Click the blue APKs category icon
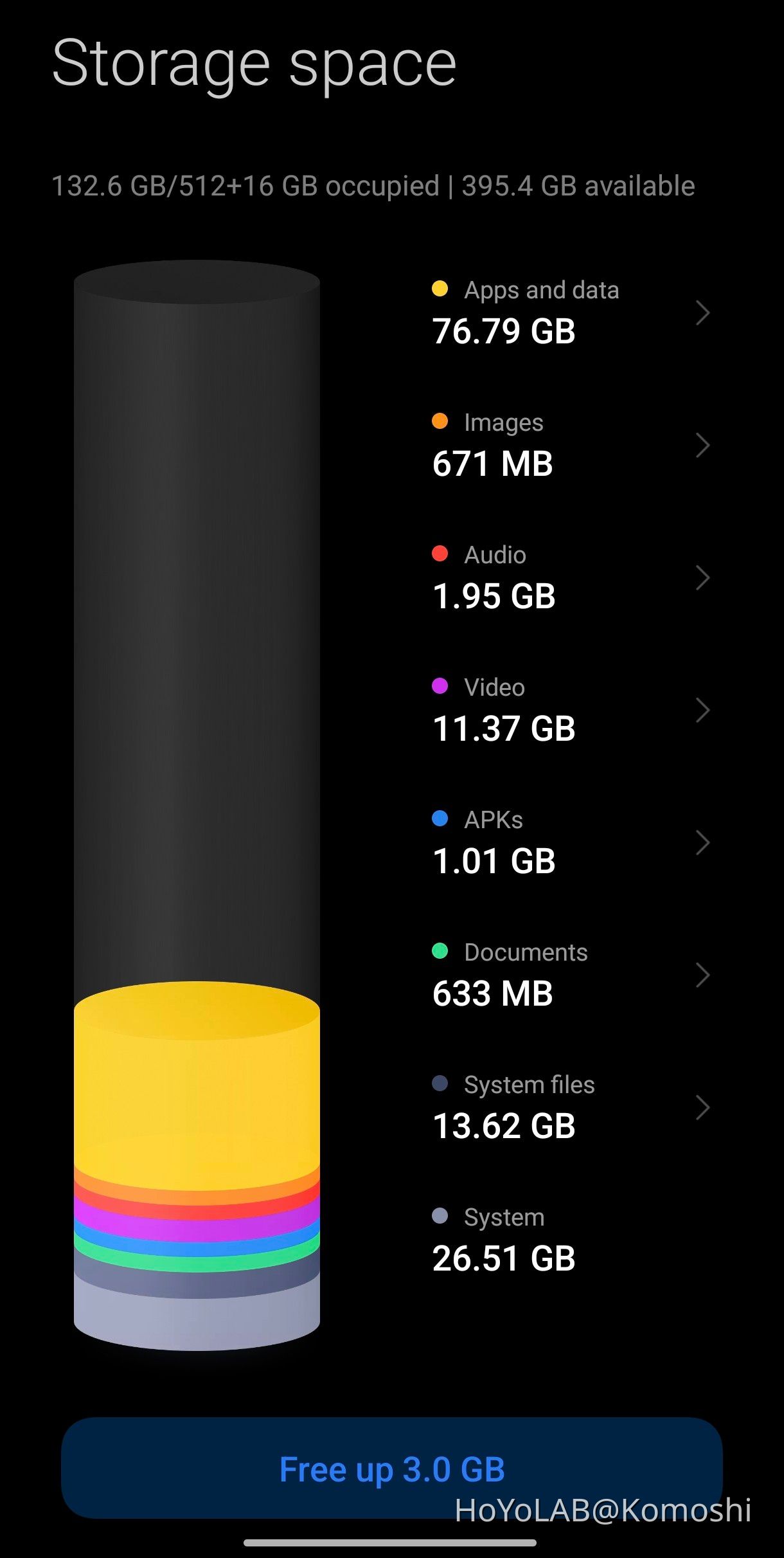Screen dimensions: 784x1558 tap(441, 819)
